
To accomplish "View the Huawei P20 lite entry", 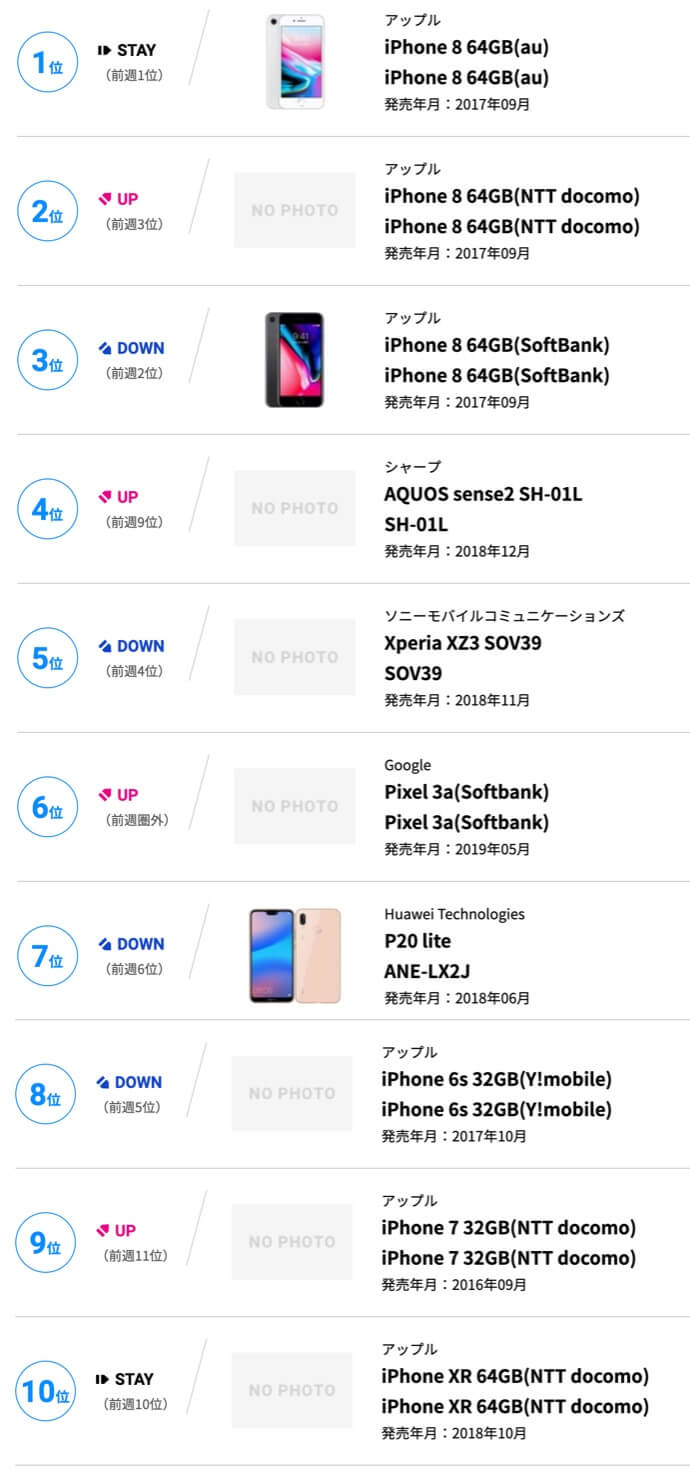I will [345, 951].
